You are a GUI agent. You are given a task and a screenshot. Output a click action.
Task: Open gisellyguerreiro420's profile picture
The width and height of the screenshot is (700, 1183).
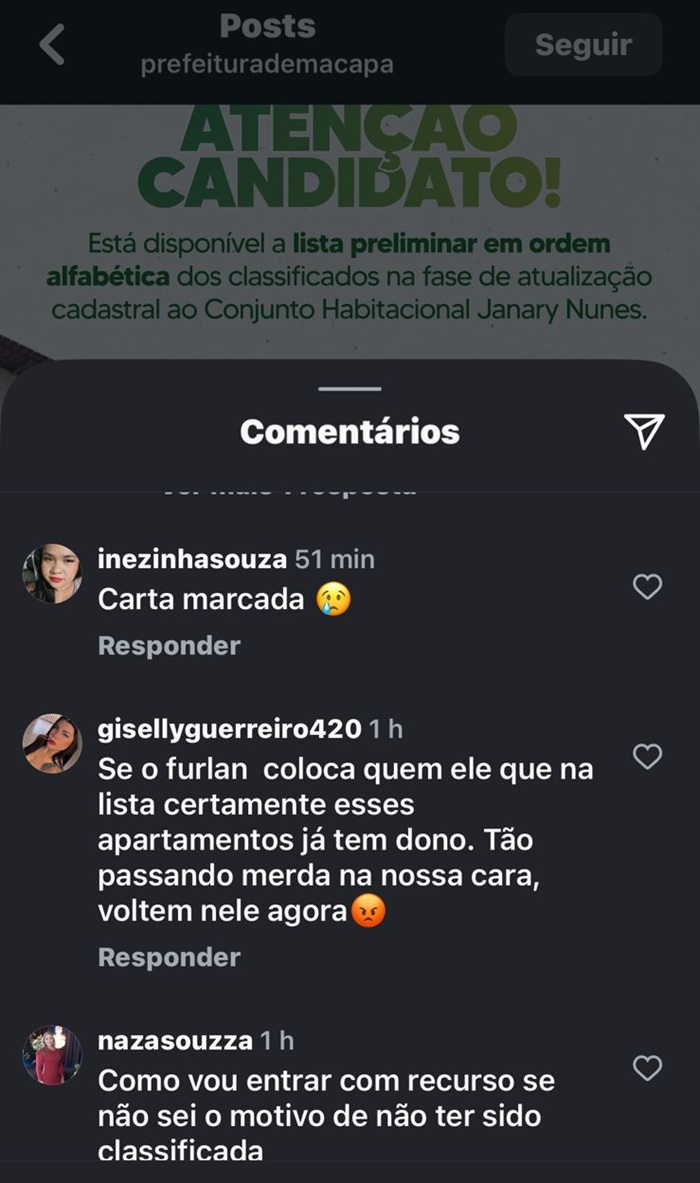[52, 744]
